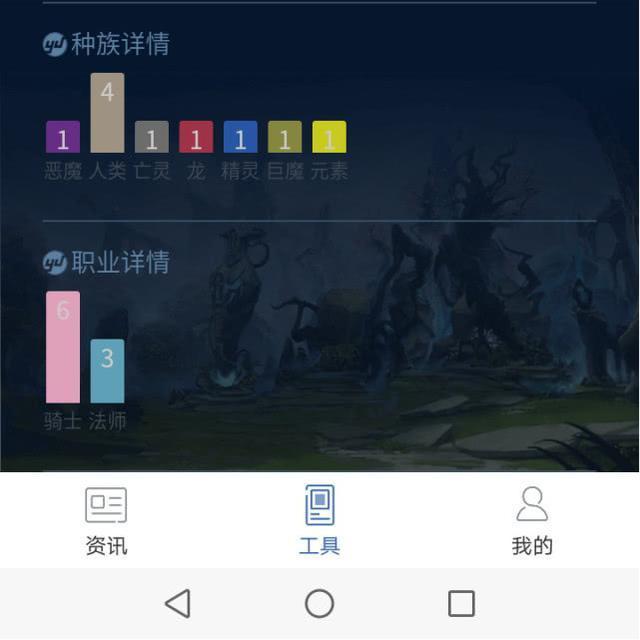Go back with the system back button

coord(177,603)
